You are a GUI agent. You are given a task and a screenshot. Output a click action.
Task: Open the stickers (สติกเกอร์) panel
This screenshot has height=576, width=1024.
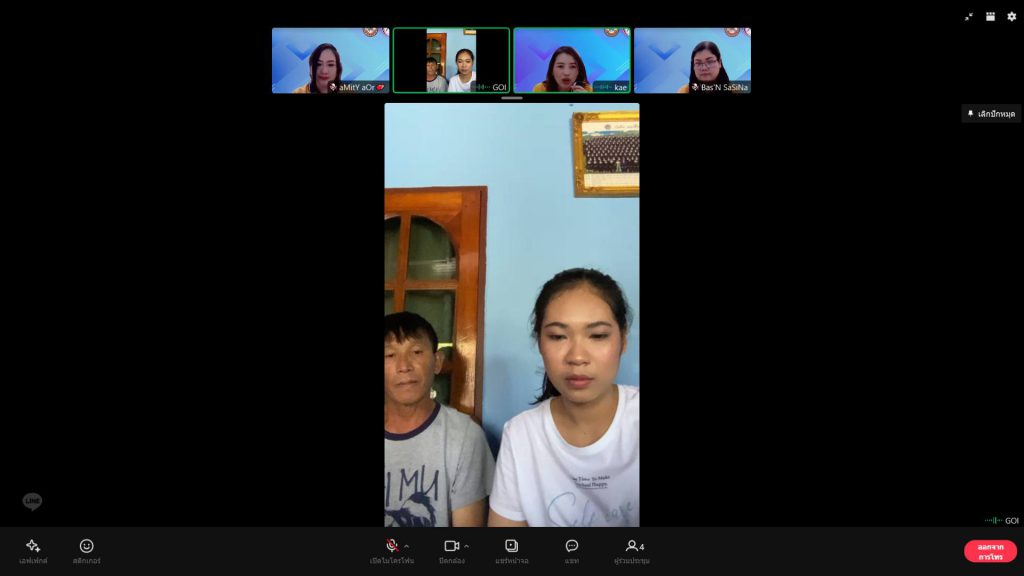coord(87,550)
